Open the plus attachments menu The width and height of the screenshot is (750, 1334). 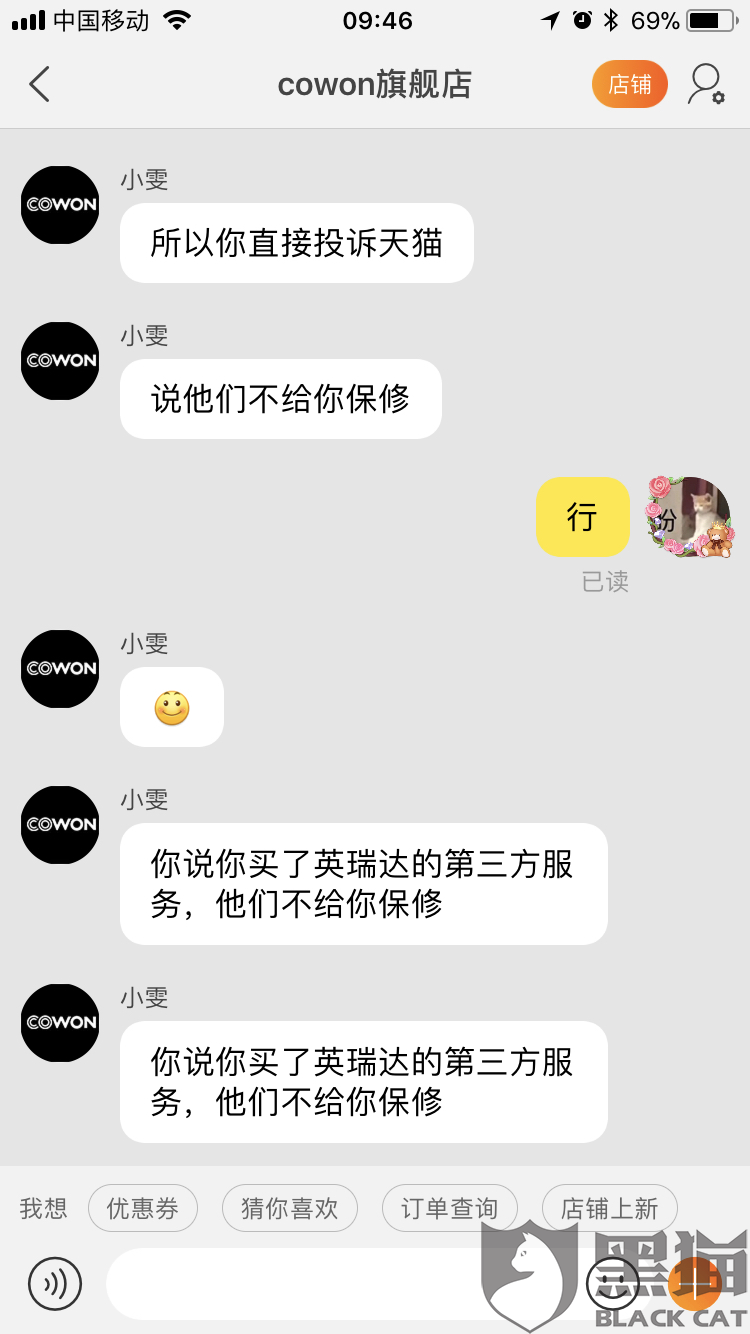695,1283
